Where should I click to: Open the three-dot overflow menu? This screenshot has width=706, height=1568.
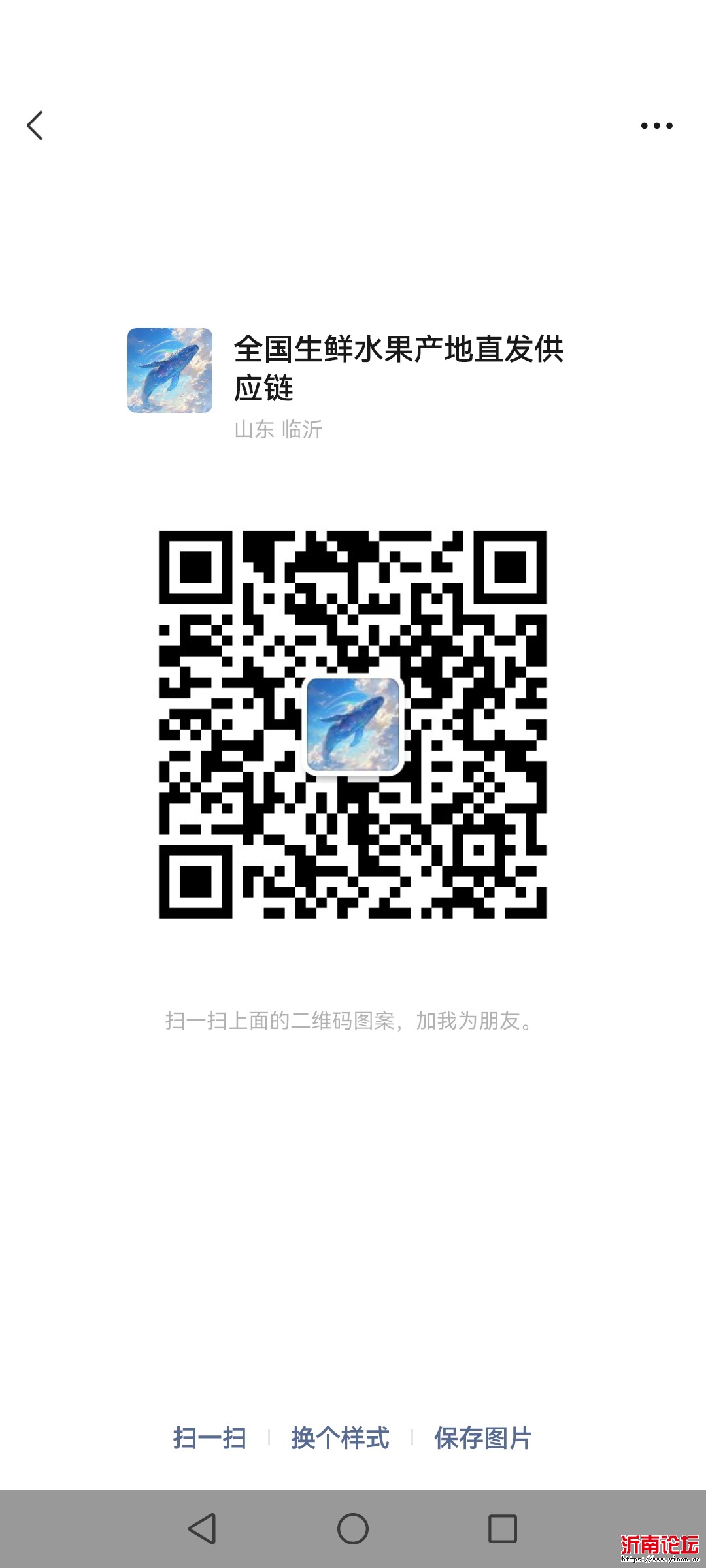point(656,125)
